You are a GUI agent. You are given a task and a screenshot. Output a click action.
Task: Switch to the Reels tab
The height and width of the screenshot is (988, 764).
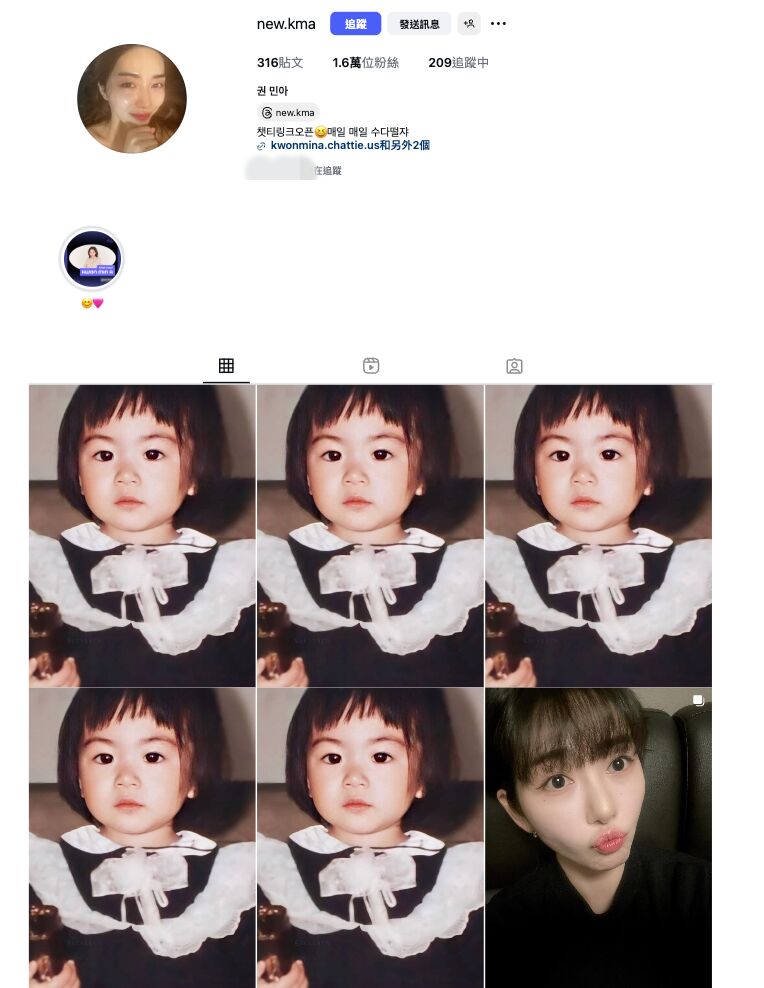pos(371,366)
